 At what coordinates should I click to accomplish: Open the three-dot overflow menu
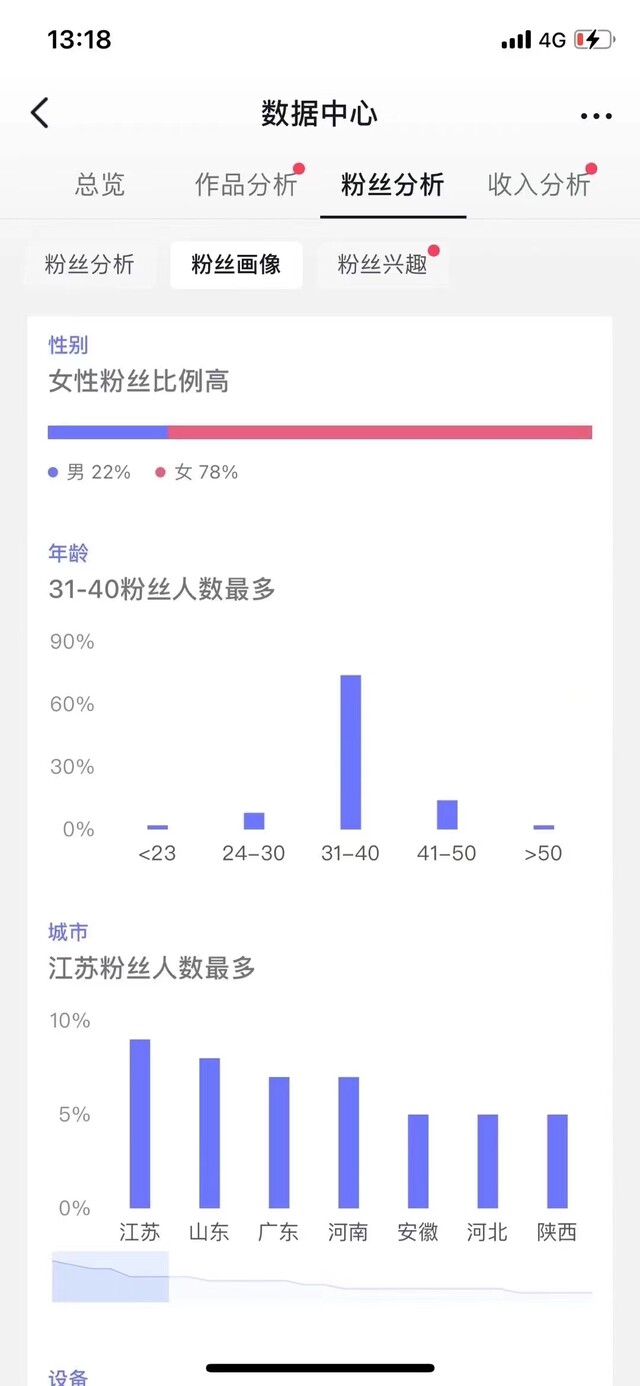click(x=596, y=116)
